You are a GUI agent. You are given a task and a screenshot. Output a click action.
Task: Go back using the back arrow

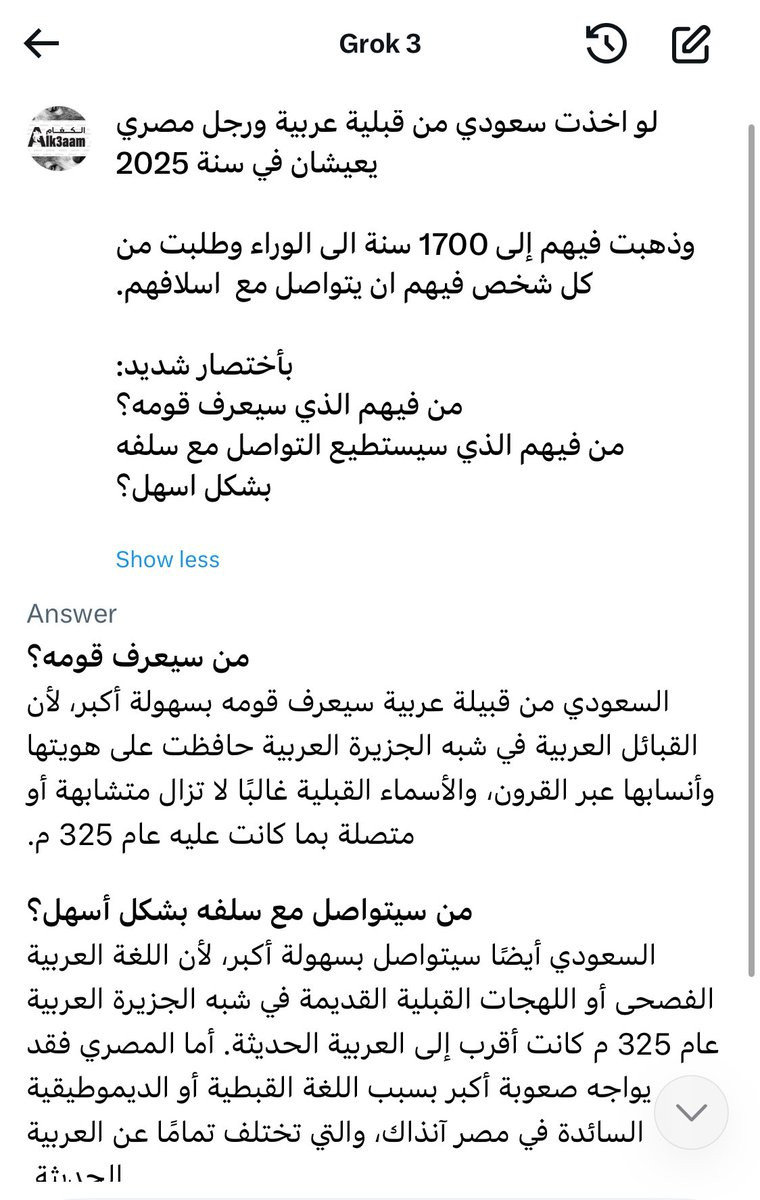pos(41,44)
